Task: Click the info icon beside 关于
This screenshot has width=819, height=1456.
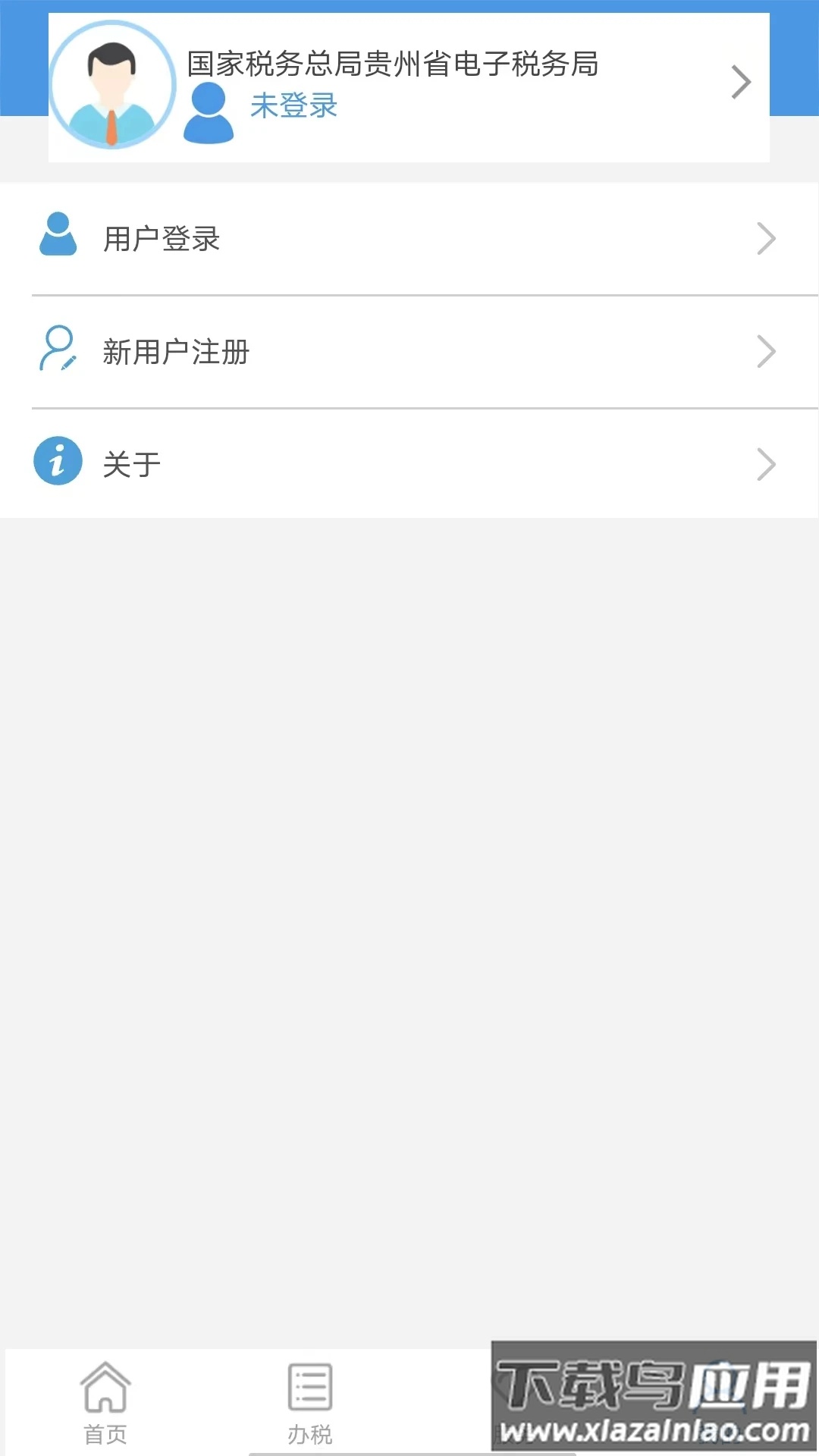Action: pos(57,461)
